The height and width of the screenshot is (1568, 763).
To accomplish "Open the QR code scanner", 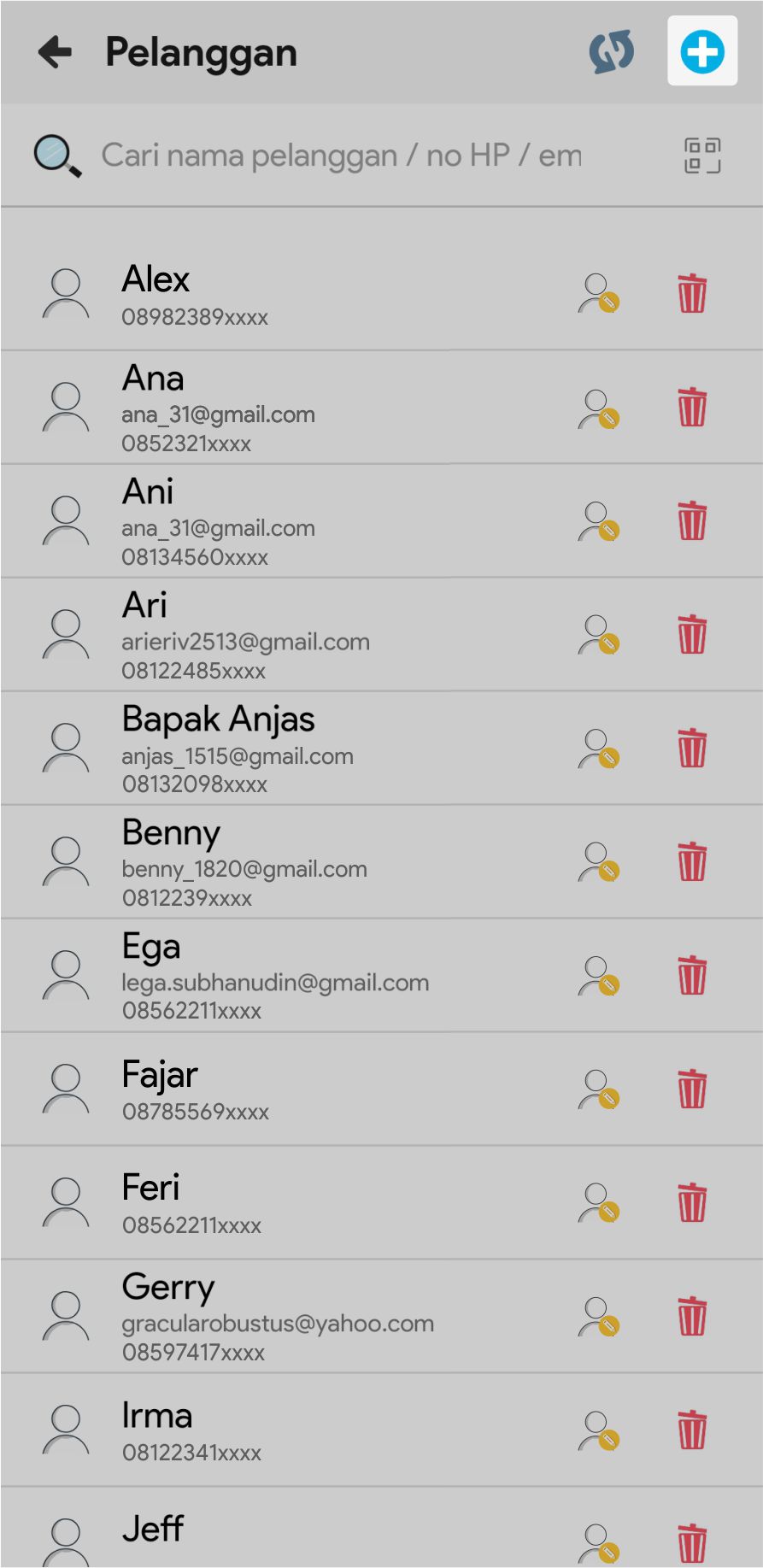I will point(702,156).
